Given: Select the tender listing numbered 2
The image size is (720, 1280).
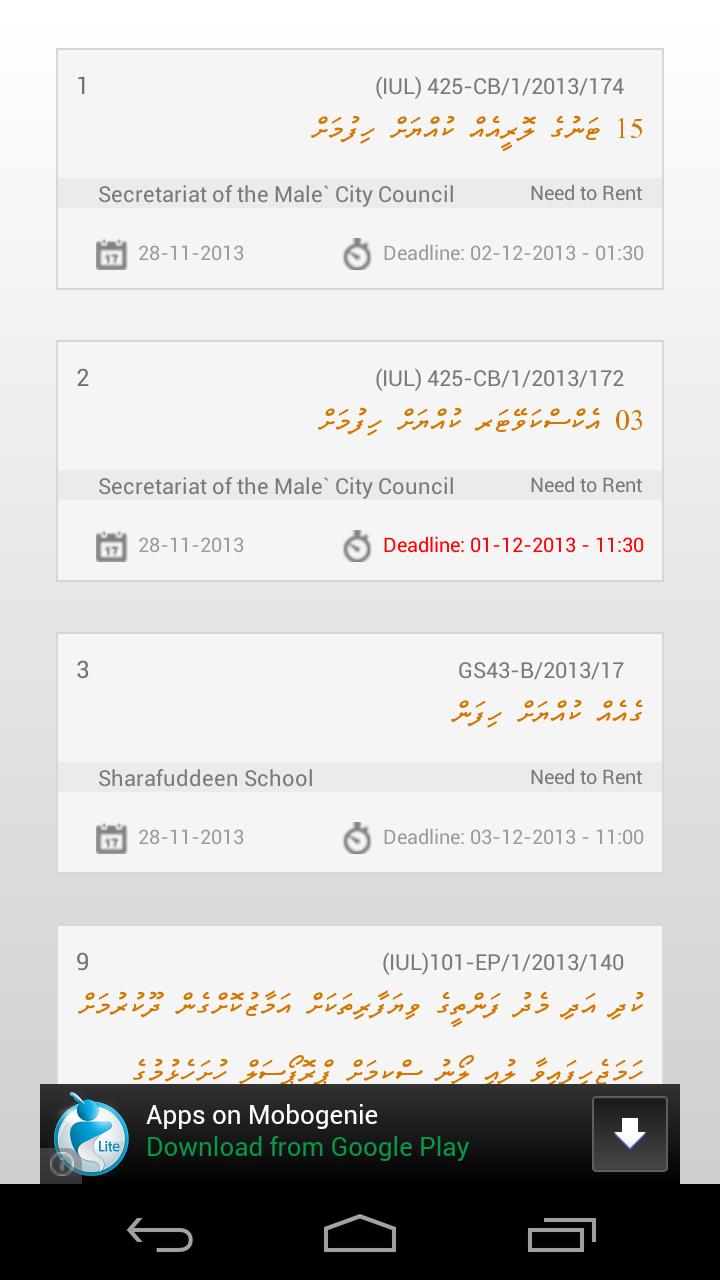Looking at the screenshot, I should [360, 460].
